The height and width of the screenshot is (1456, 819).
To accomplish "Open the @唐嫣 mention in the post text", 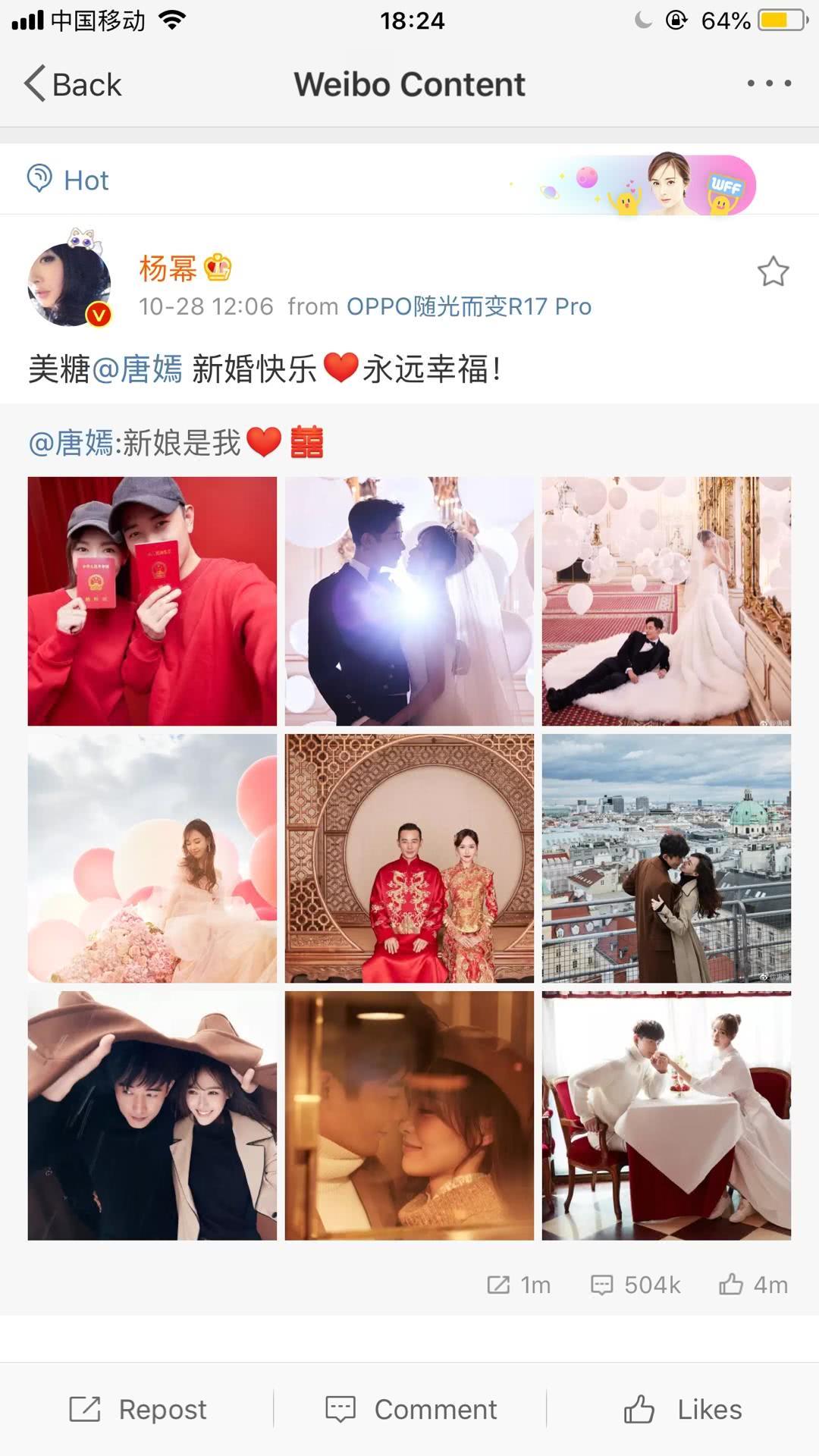I will (137, 369).
